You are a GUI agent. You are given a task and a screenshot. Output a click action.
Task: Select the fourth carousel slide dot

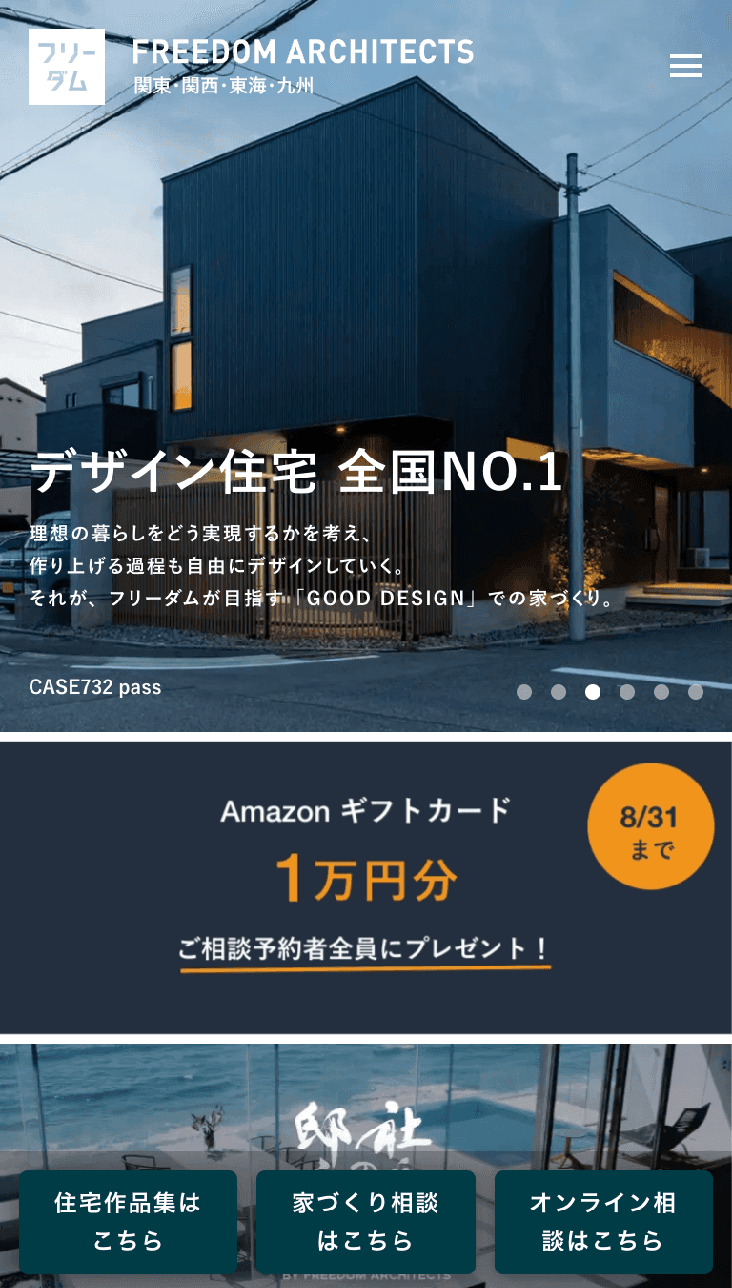[627, 692]
